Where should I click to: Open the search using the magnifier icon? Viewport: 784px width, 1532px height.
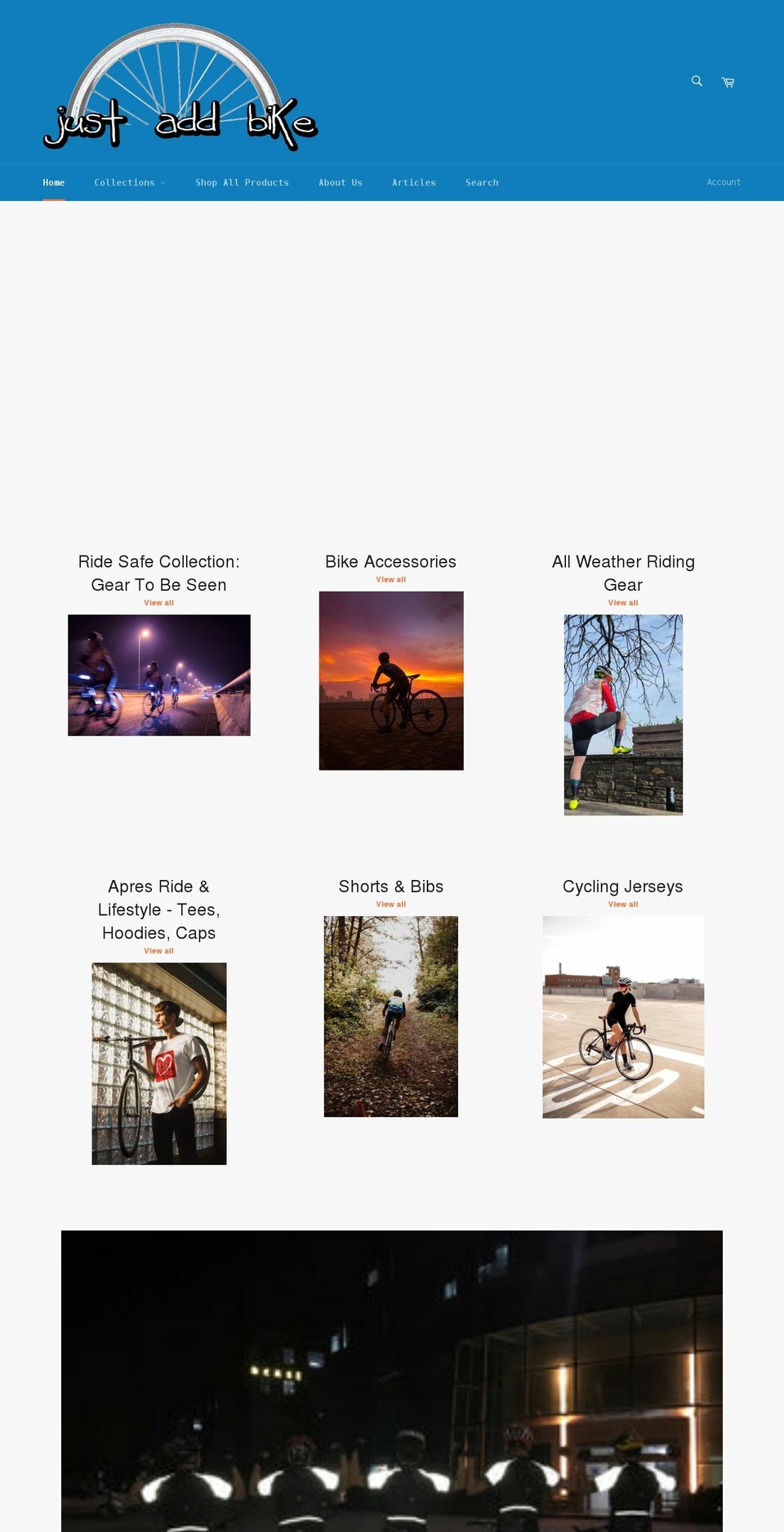(x=696, y=81)
